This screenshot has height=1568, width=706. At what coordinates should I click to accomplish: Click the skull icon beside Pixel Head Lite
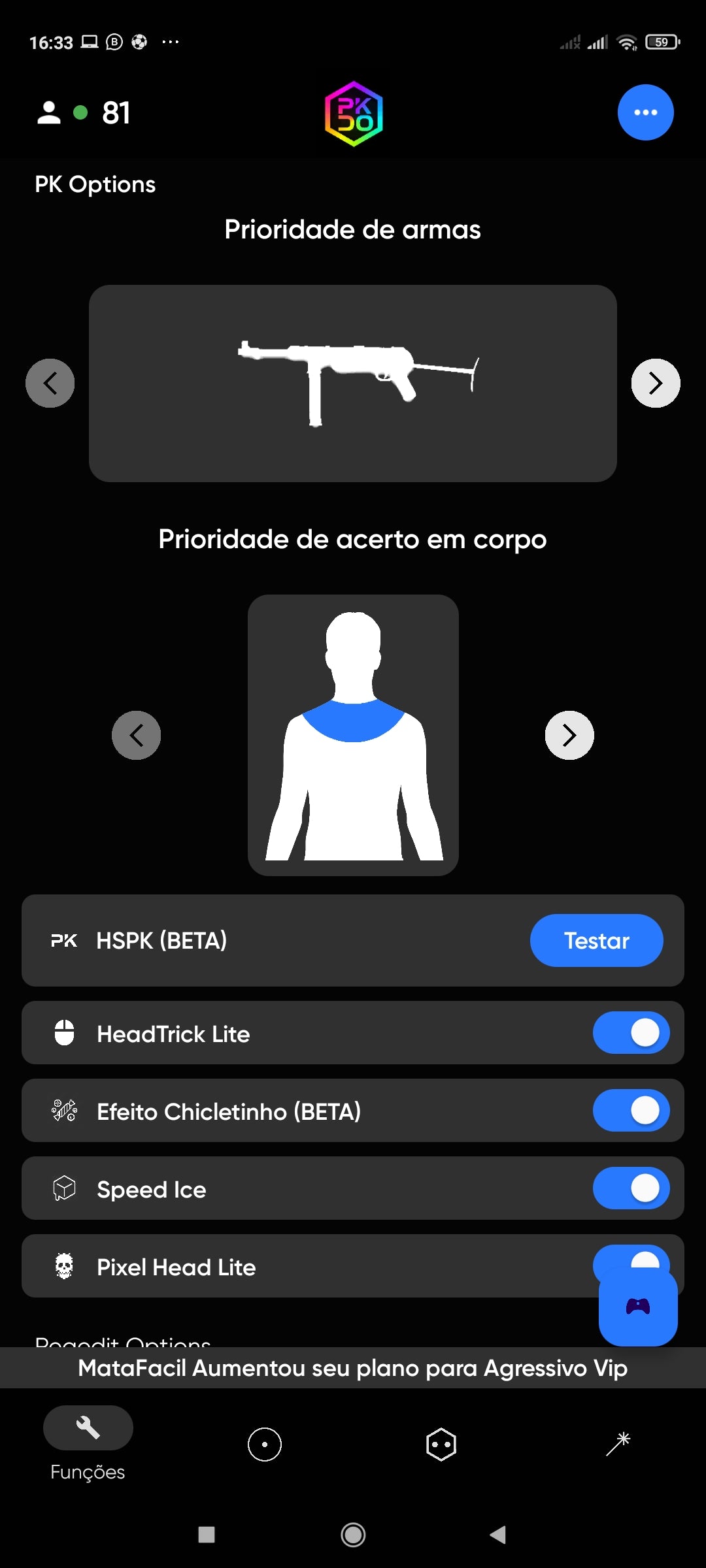[65, 1266]
